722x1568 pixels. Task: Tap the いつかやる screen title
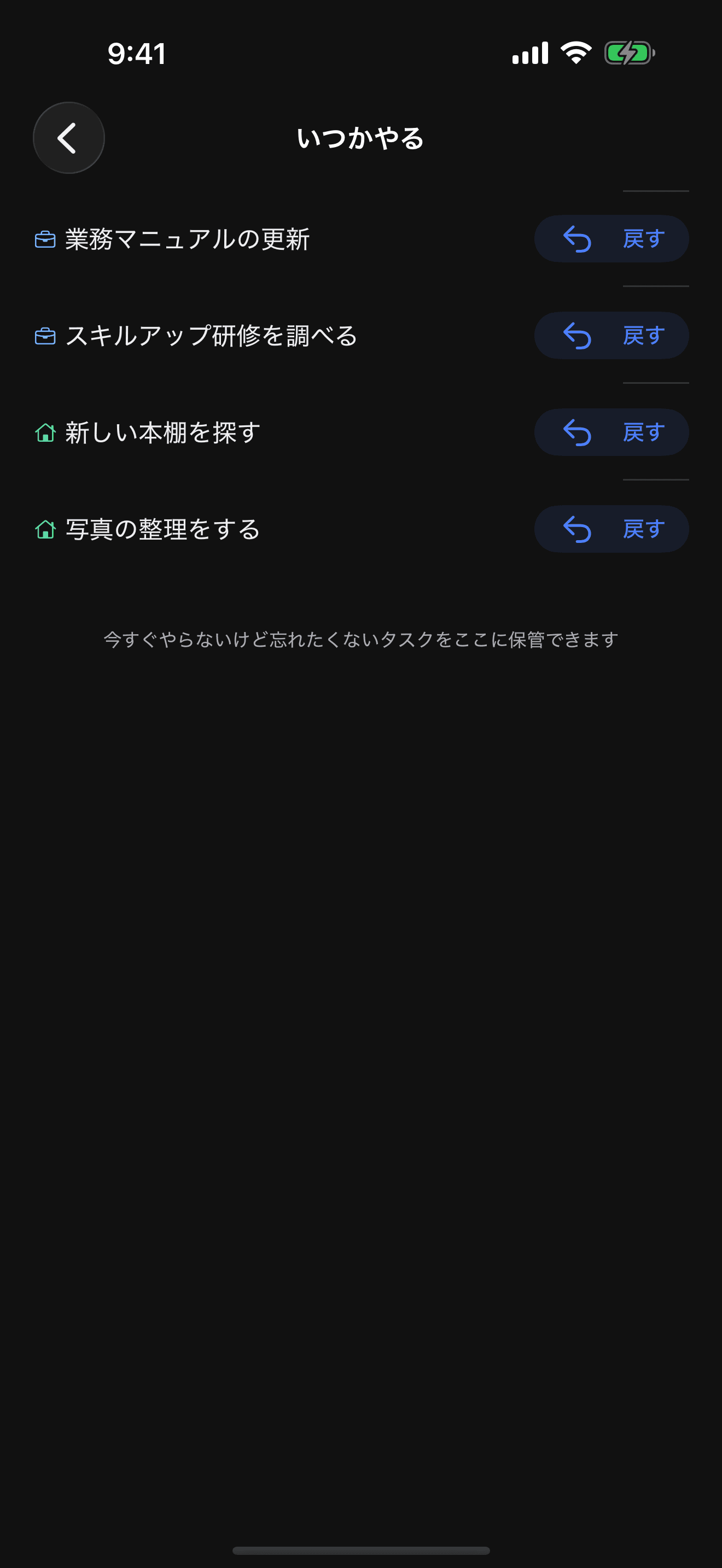coord(361,138)
